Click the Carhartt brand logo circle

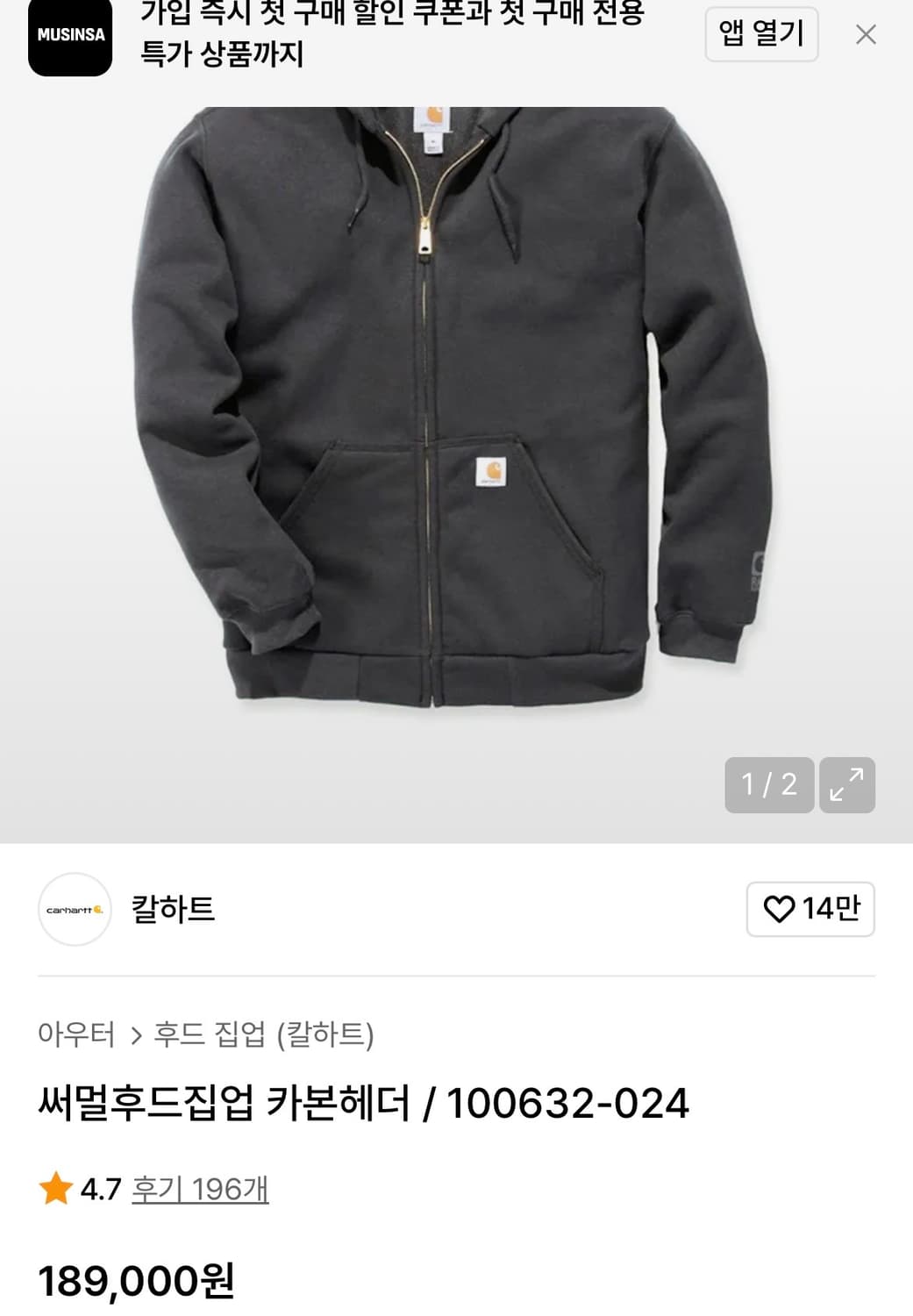[75, 910]
